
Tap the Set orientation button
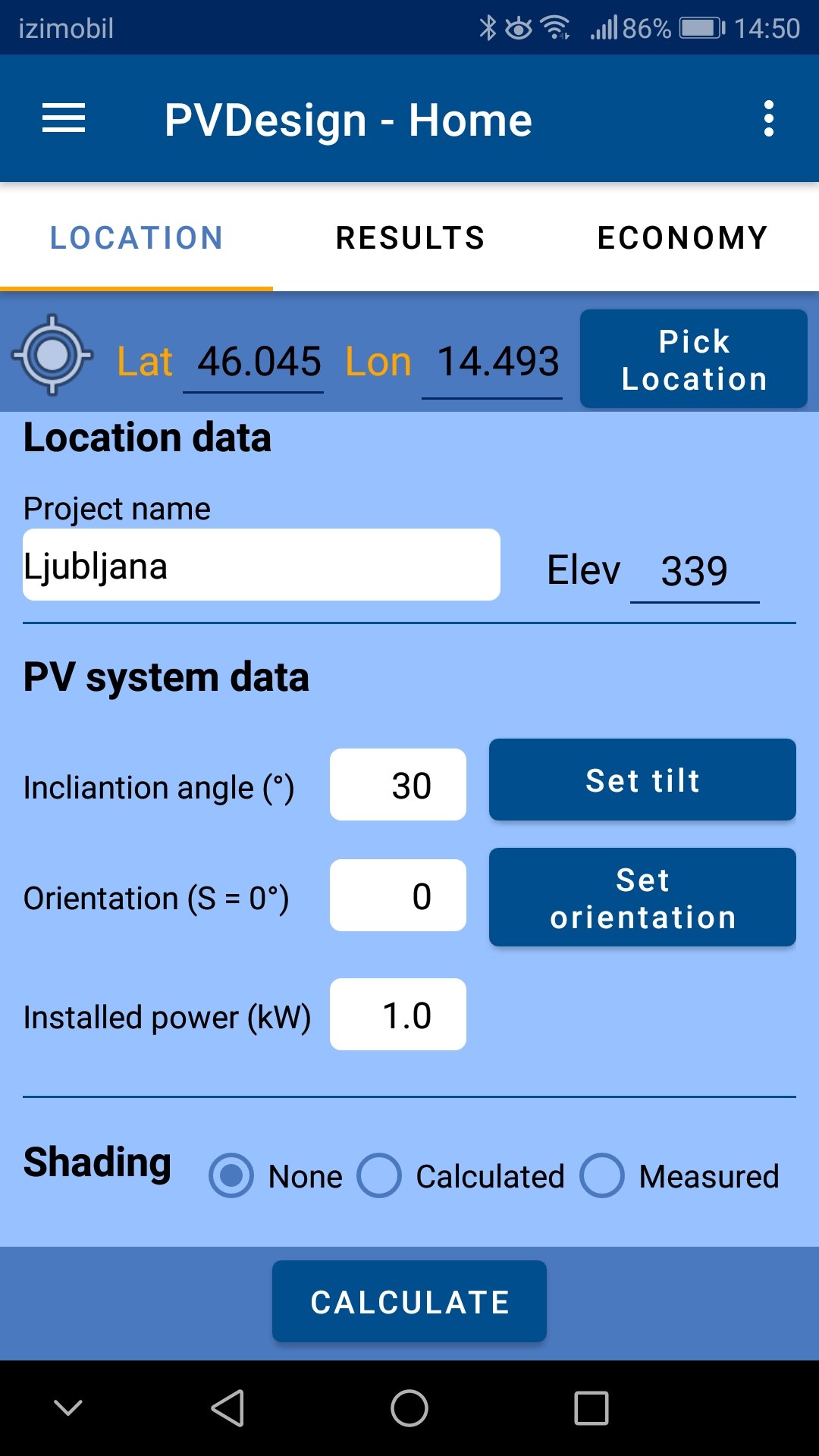click(x=642, y=898)
